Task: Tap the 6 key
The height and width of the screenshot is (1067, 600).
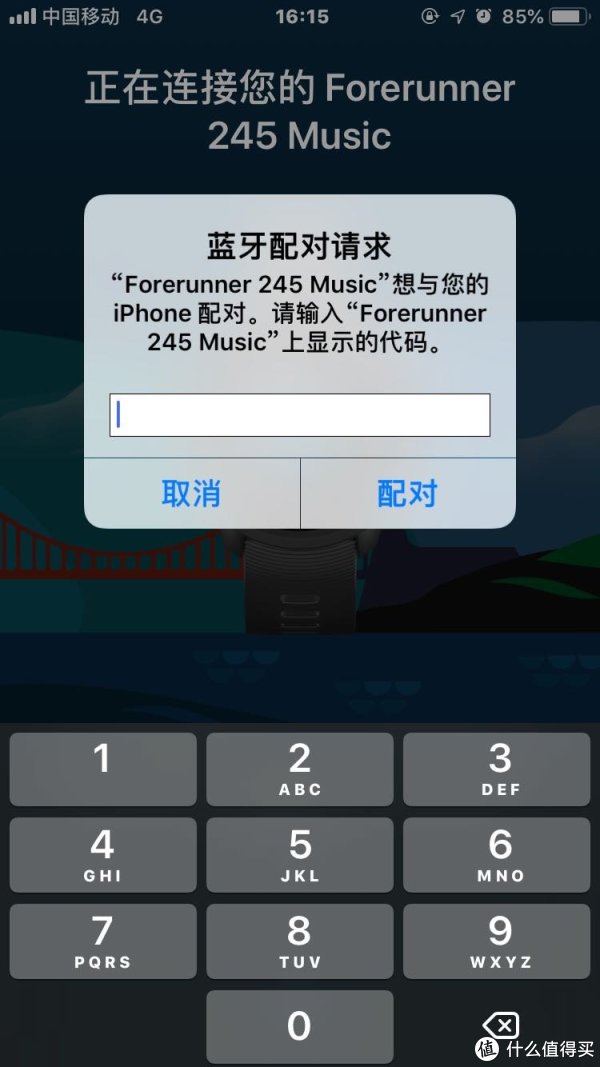Action: click(x=500, y=855)
